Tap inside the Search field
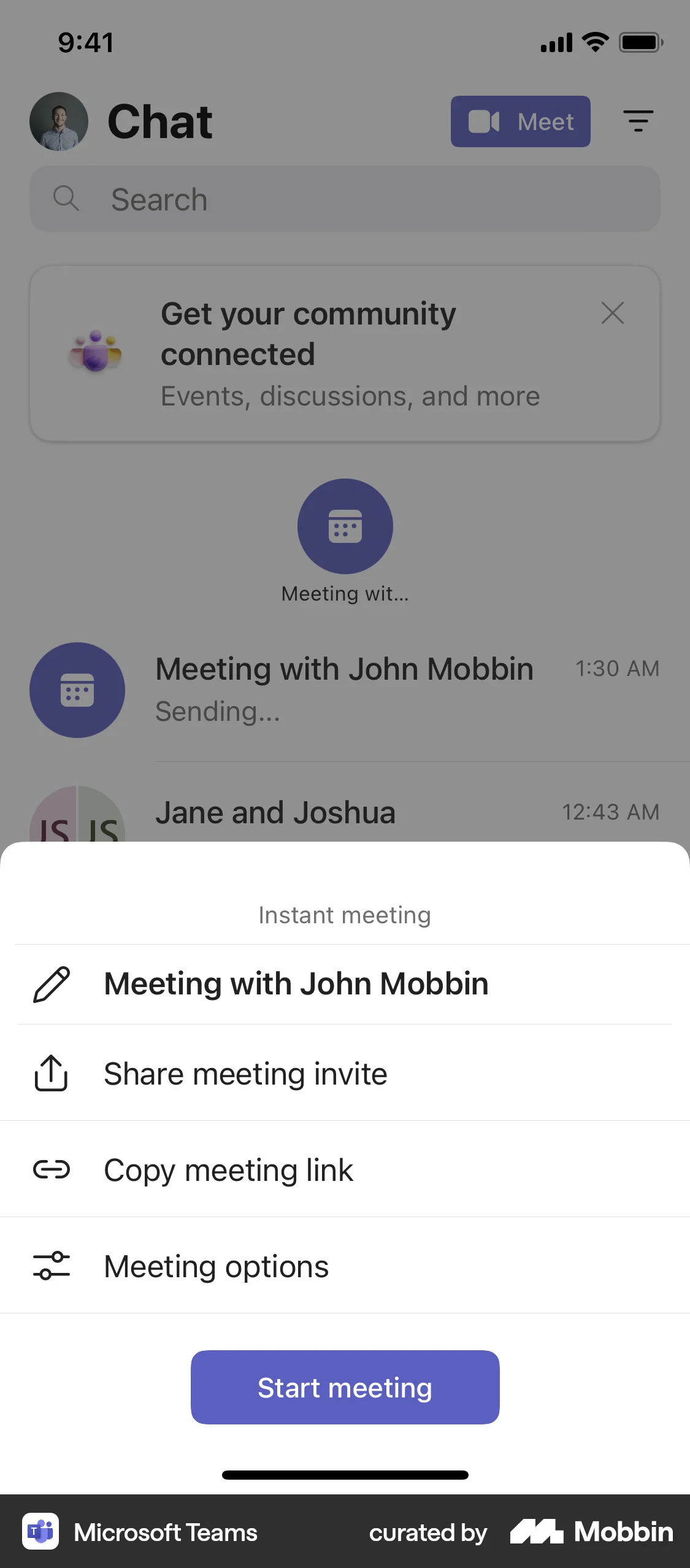The height and width of the screenshot is (1568, 690). 345,199
